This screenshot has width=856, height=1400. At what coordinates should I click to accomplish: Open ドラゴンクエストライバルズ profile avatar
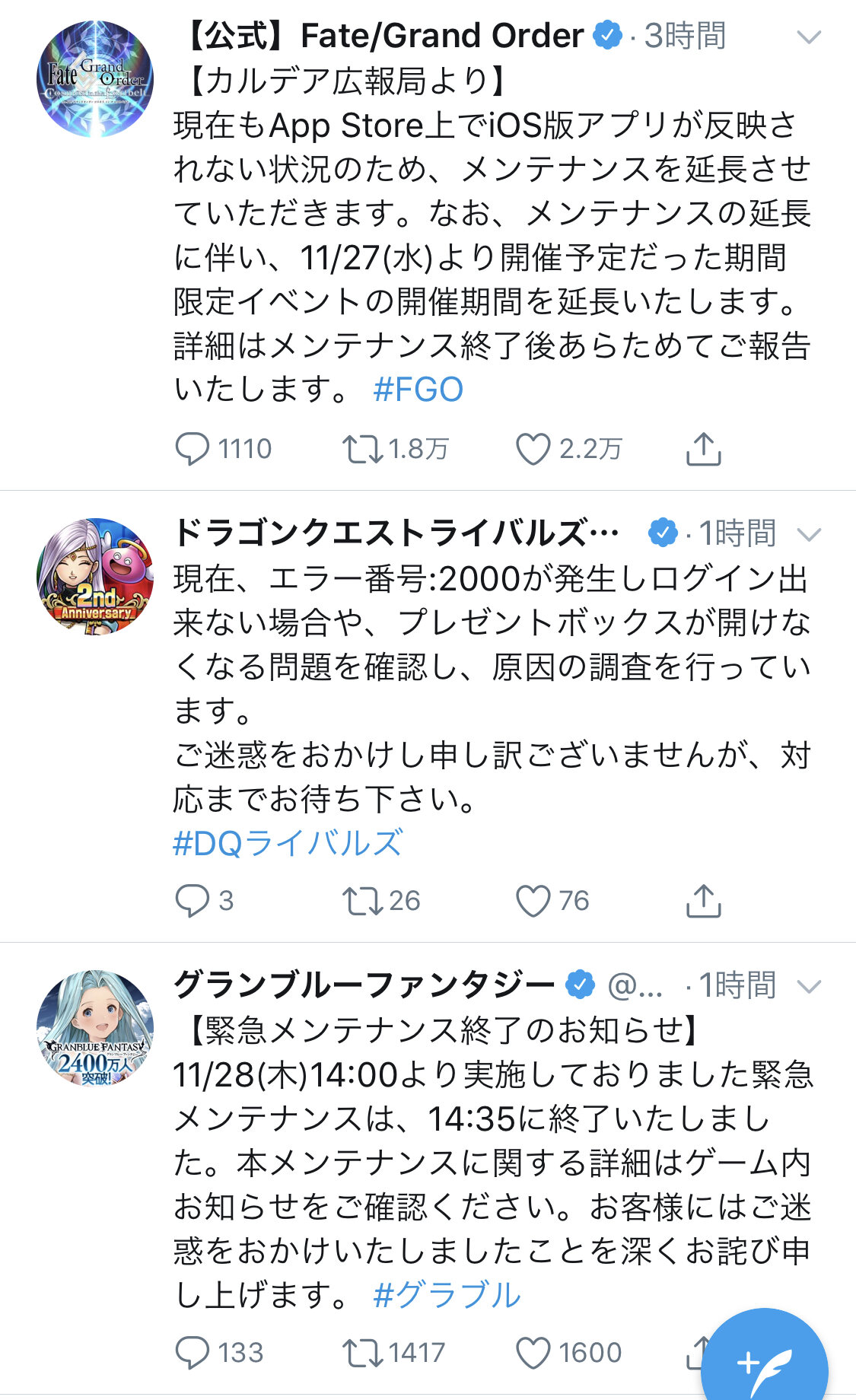[95, 576]
